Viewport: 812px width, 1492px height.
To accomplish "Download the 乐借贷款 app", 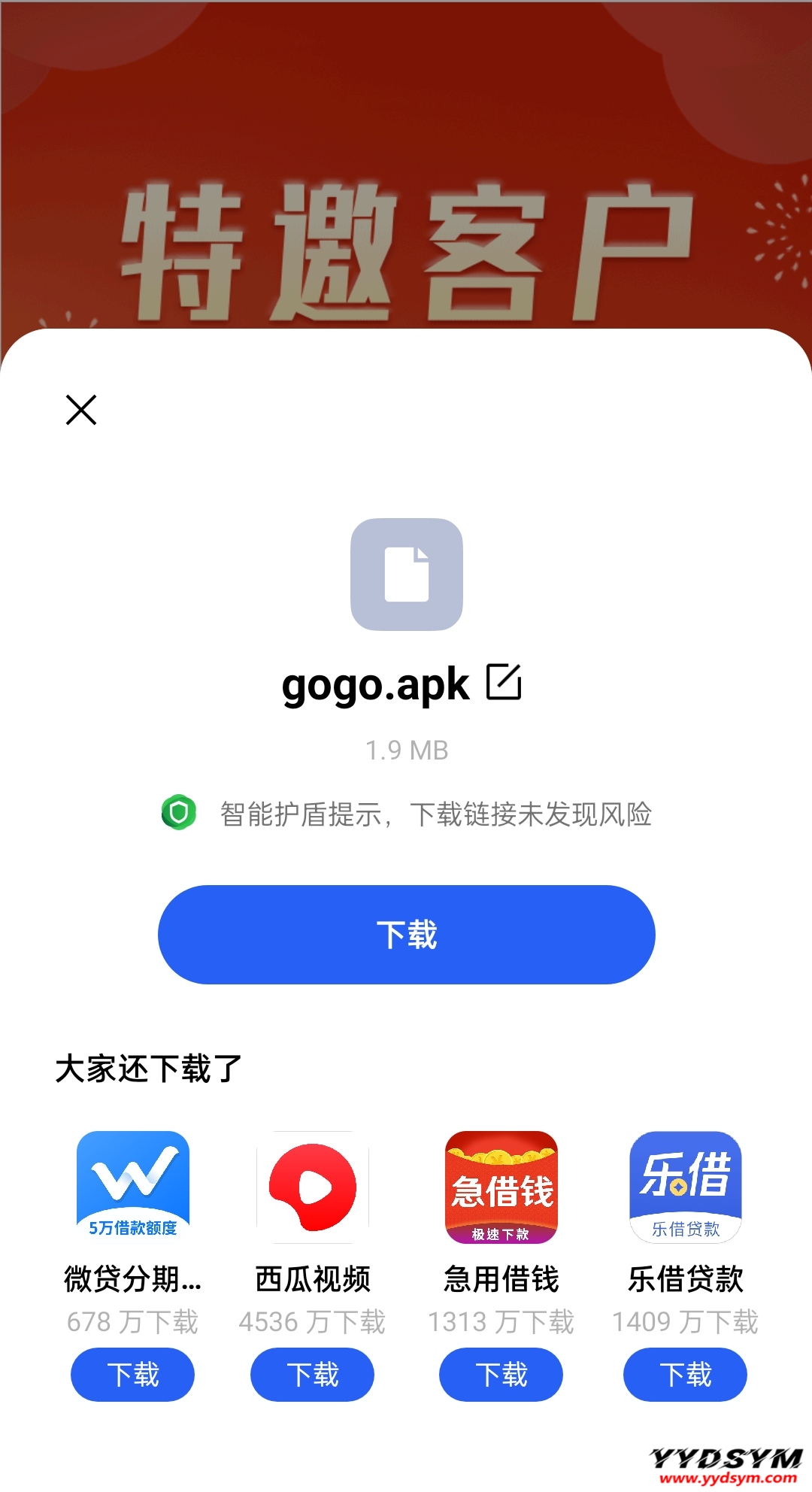I will click(686, 1375).
